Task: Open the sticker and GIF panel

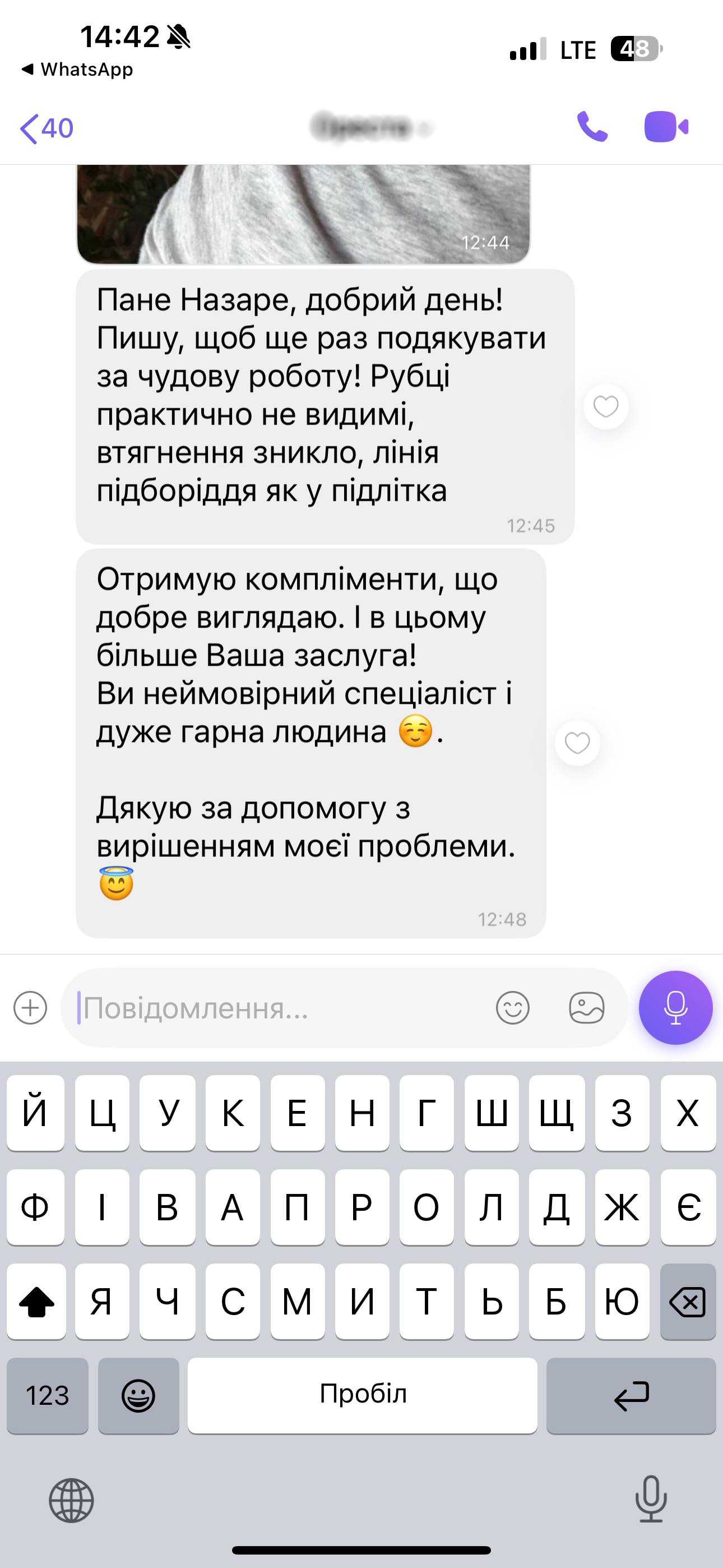Action: point(587,1008)
